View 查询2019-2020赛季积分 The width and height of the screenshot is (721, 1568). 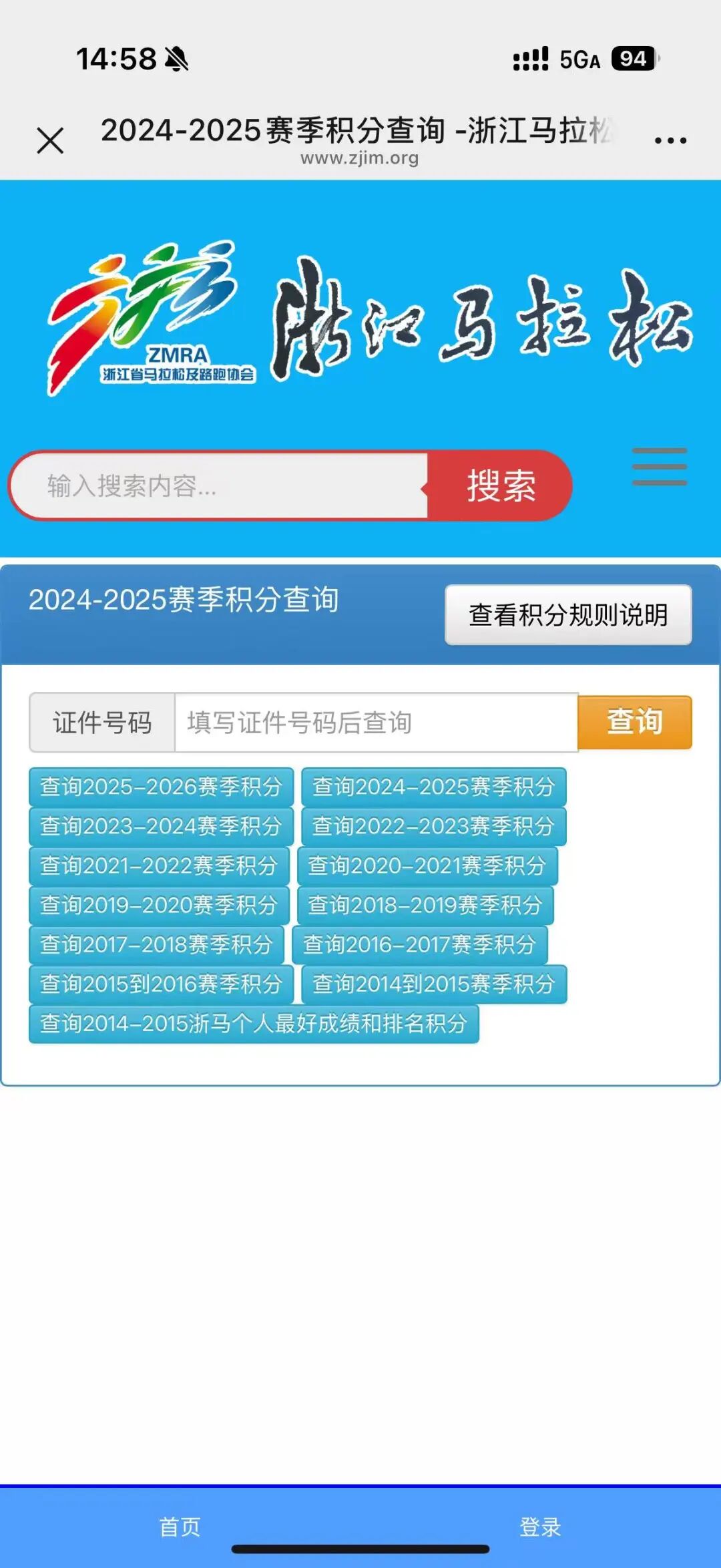point(159,905)
